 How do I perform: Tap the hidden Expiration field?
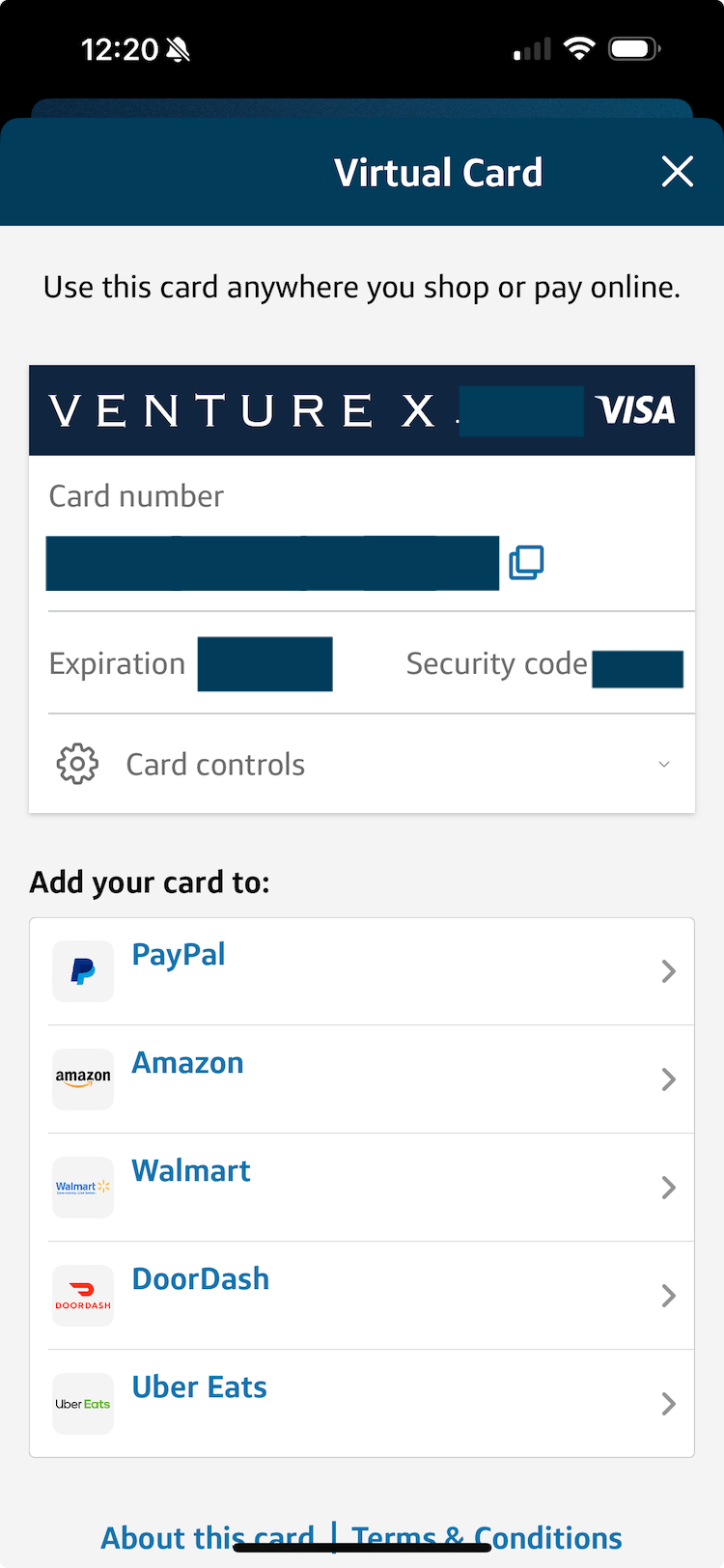(x=265, y=663)
